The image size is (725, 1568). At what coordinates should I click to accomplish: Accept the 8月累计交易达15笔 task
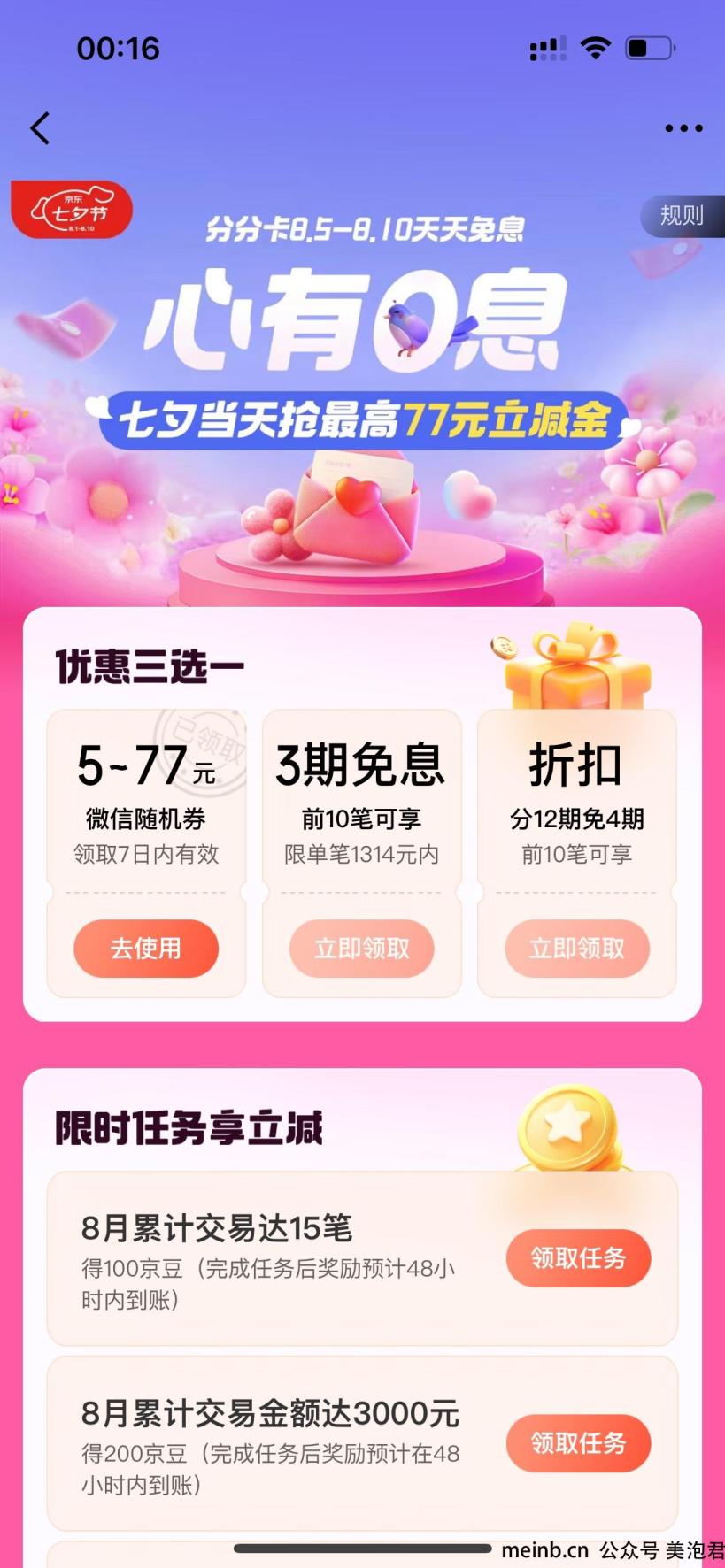(x=578, y=1257)
